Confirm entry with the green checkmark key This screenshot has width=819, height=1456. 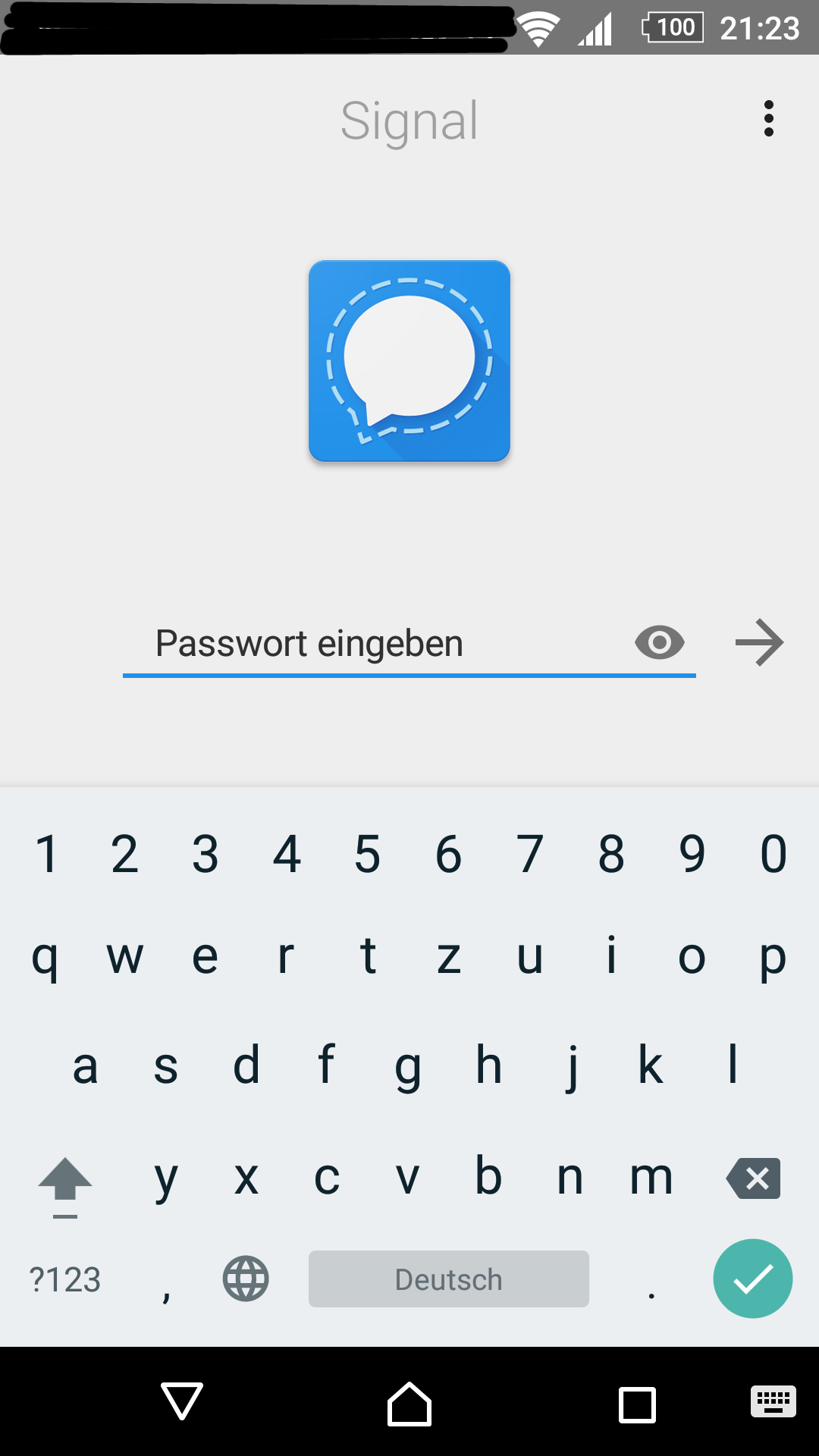pyautogui.click(x=753, y=1279)
